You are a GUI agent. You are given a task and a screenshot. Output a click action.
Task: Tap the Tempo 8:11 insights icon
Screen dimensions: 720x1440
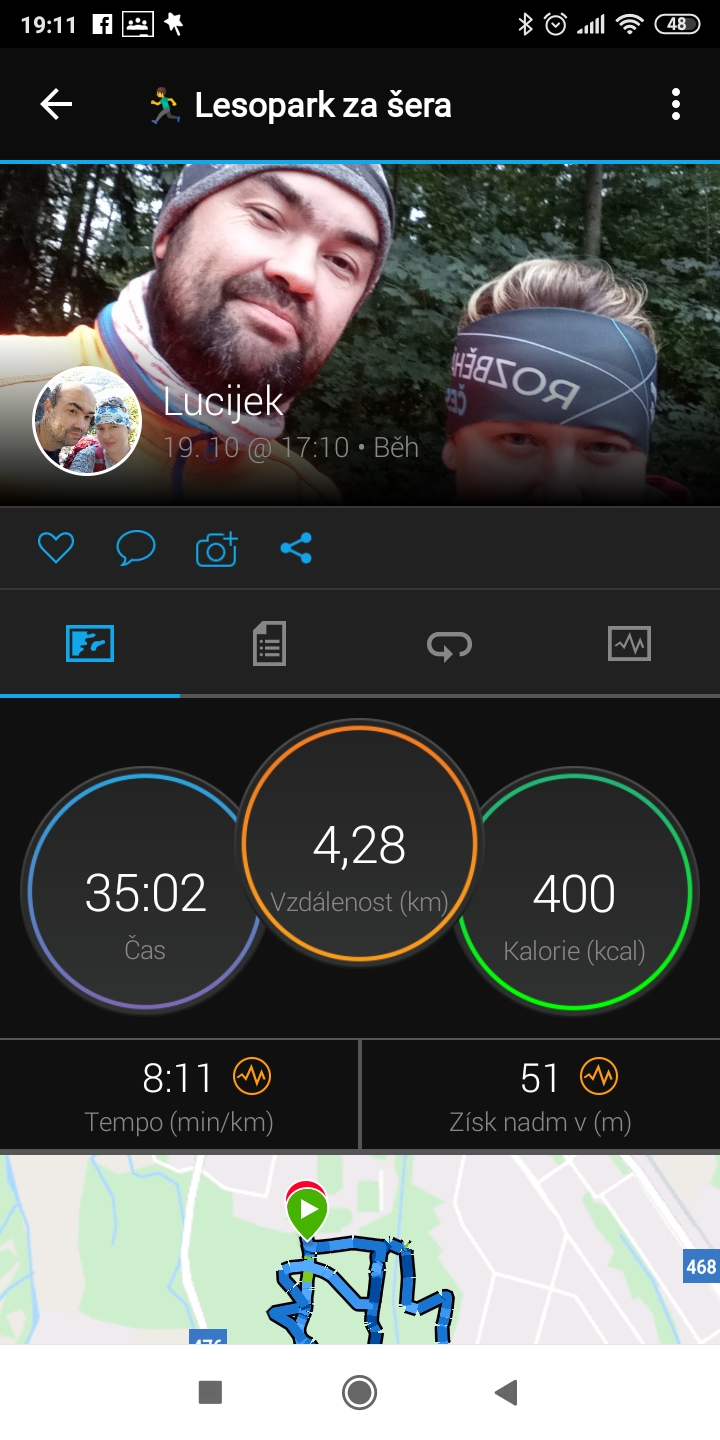point(252,1077)
